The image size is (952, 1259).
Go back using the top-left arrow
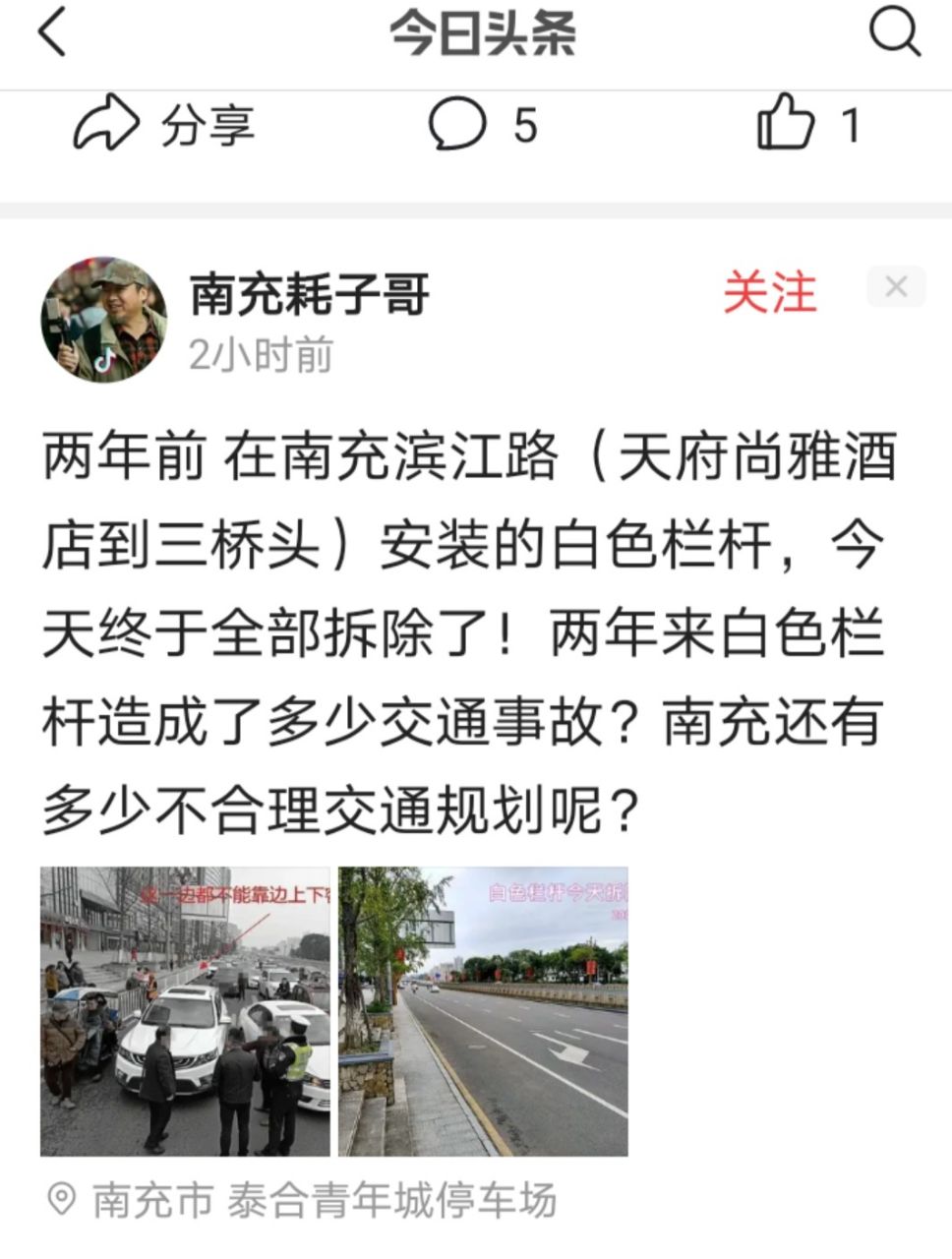coord(51,32)
